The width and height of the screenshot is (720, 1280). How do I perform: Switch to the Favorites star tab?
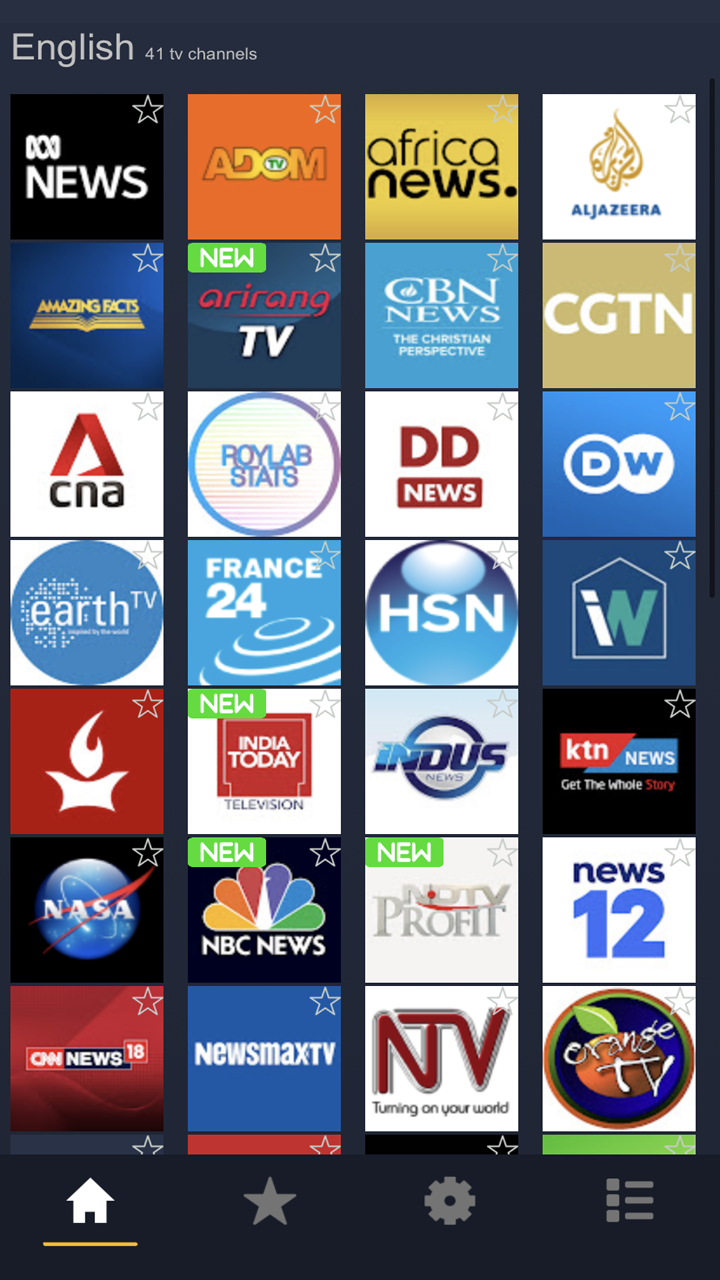tap(269, 1199)
